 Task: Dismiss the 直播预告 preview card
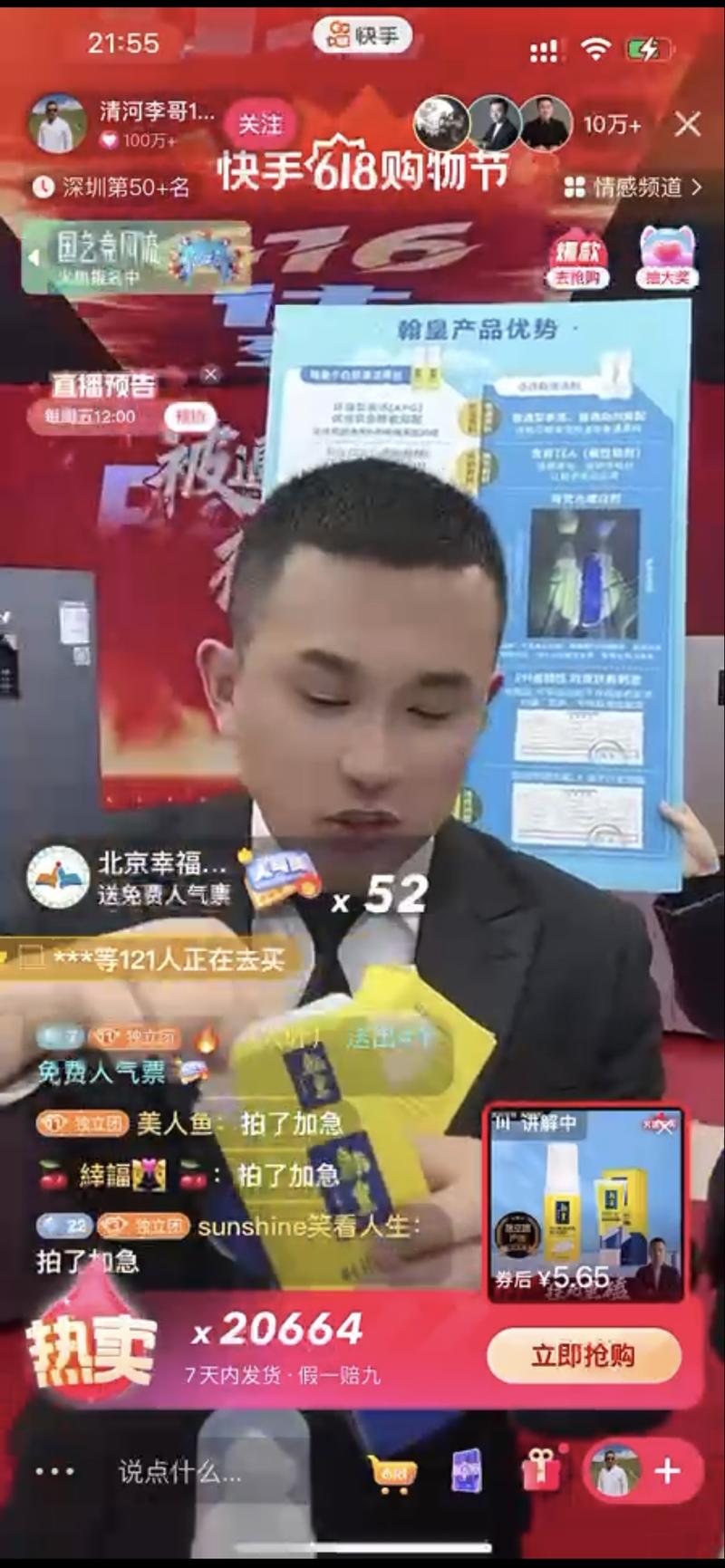pos(211,374)
